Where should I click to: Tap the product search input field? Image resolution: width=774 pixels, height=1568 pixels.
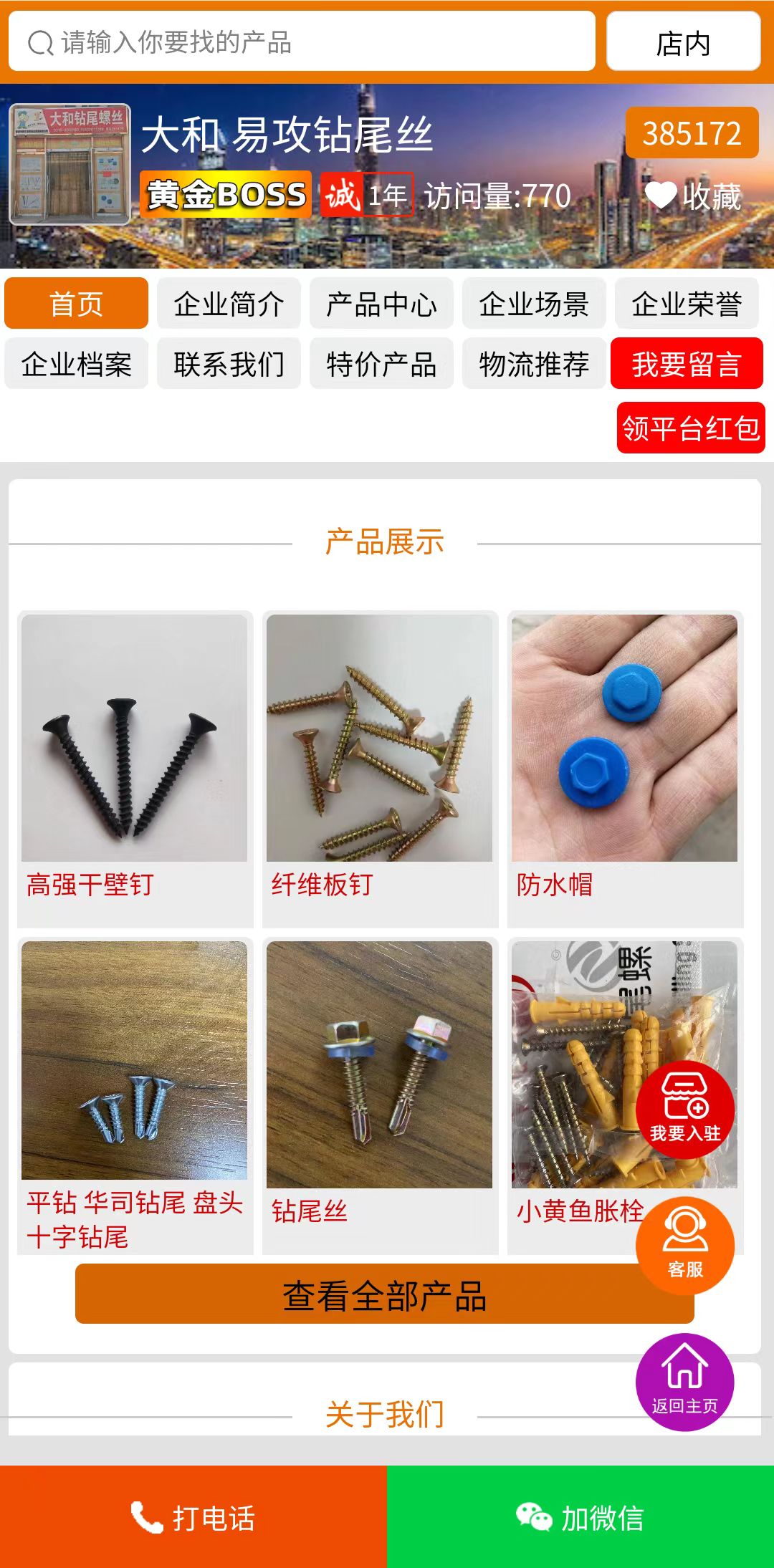(301, 42)
